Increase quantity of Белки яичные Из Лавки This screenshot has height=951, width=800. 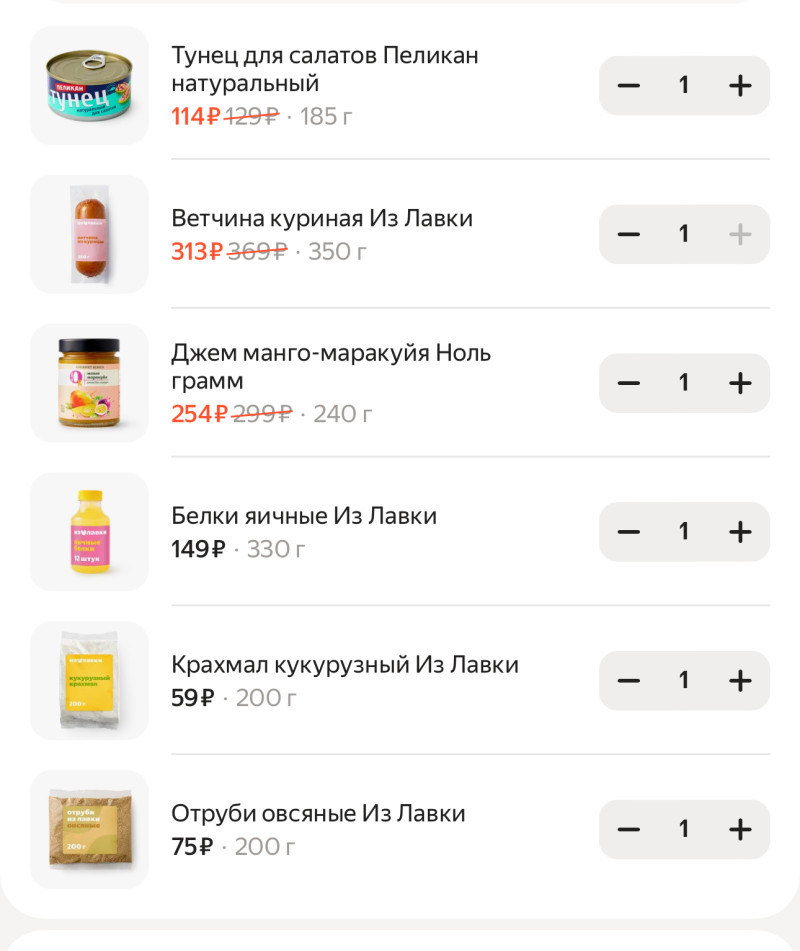coord(740,531)
